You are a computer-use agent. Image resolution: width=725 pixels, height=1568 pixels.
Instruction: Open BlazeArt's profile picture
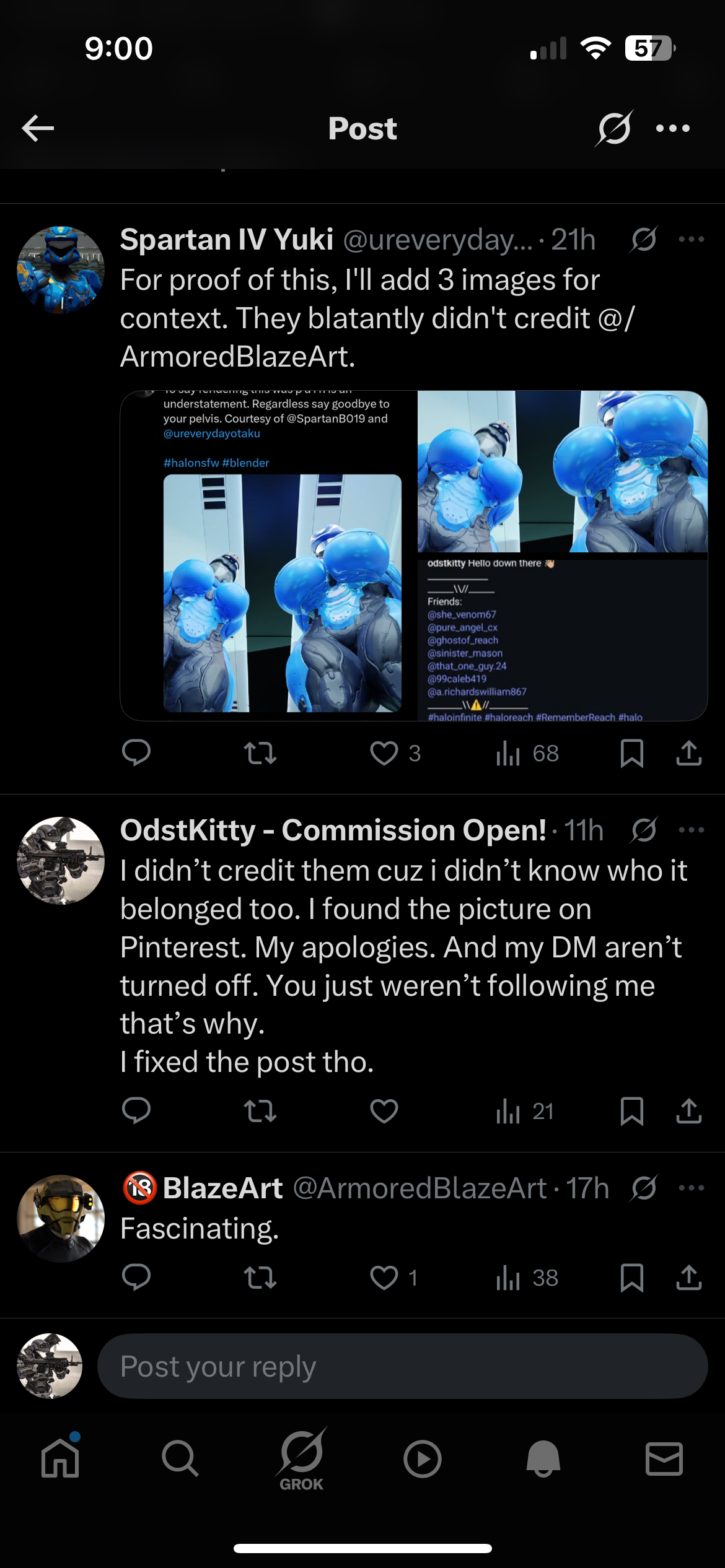point(61,1218)
